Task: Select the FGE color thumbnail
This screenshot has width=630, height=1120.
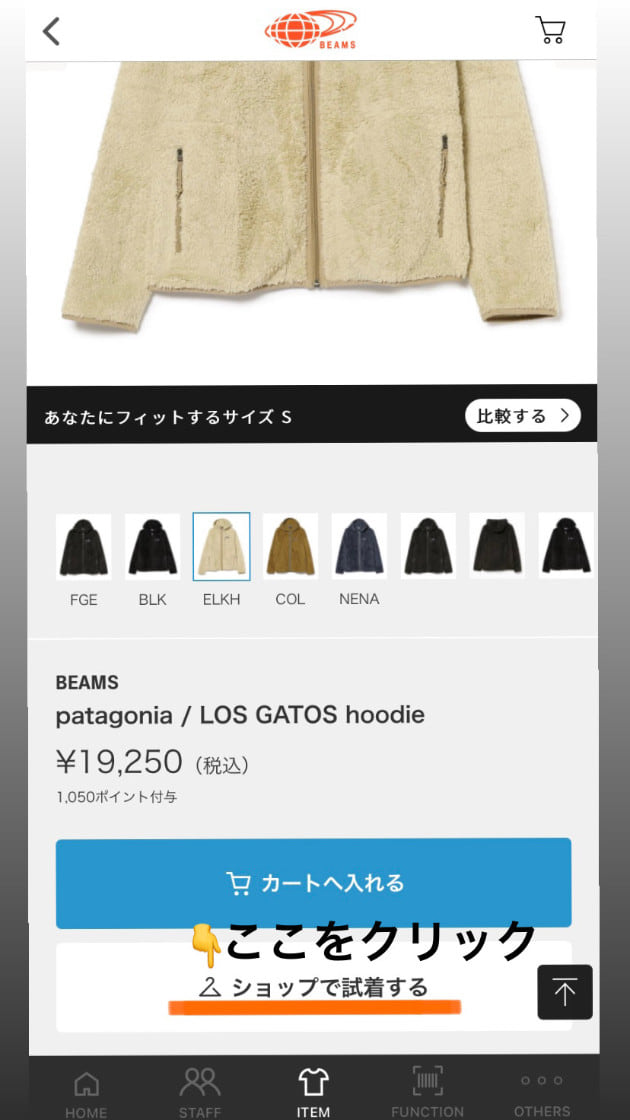Action: pyautogui.click(x=84, y=547)
